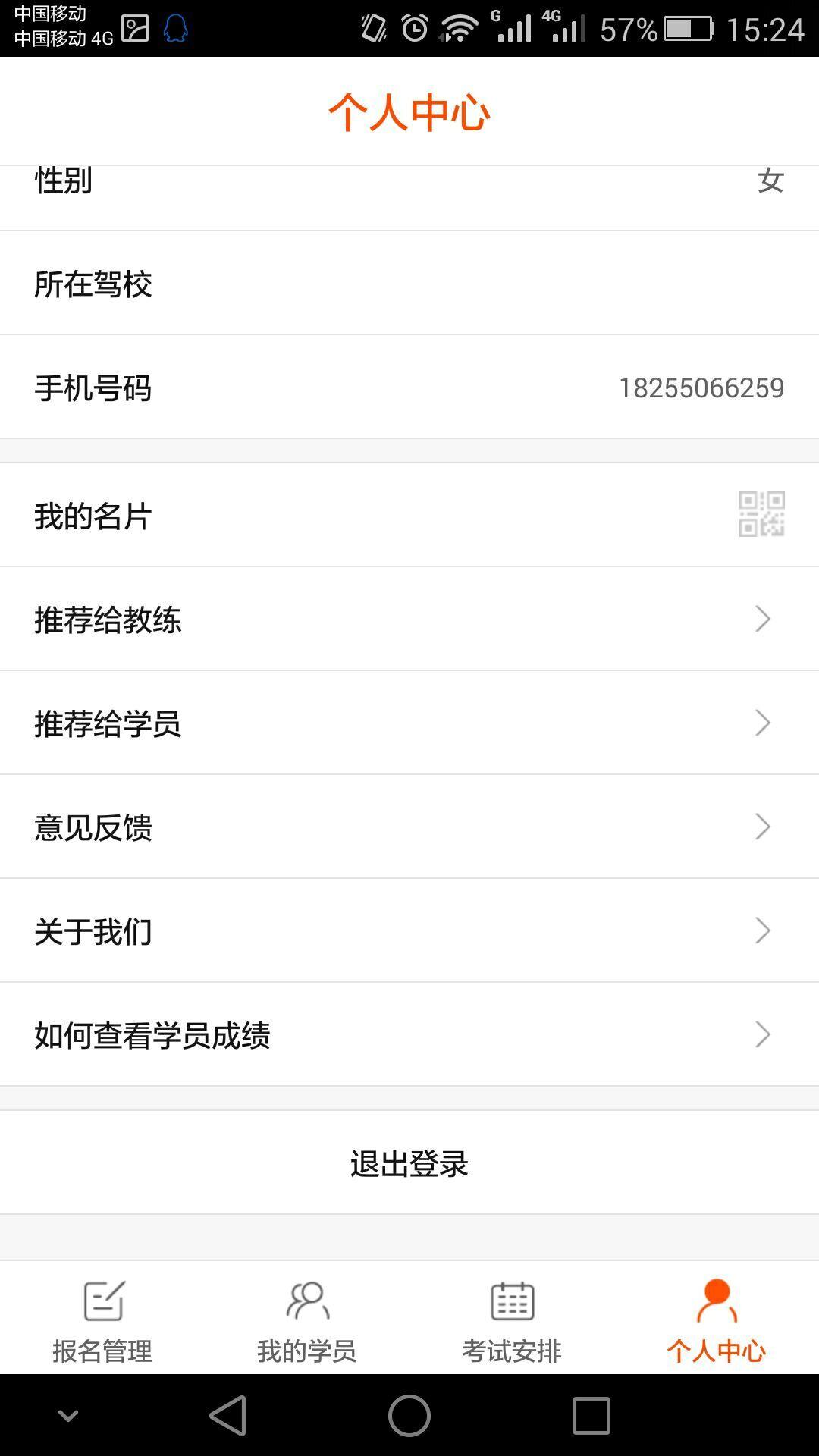This screenshot has width=819, height=1456.
Task: Expand the 推荐给教练 item
Action: [x=763, y=619]
